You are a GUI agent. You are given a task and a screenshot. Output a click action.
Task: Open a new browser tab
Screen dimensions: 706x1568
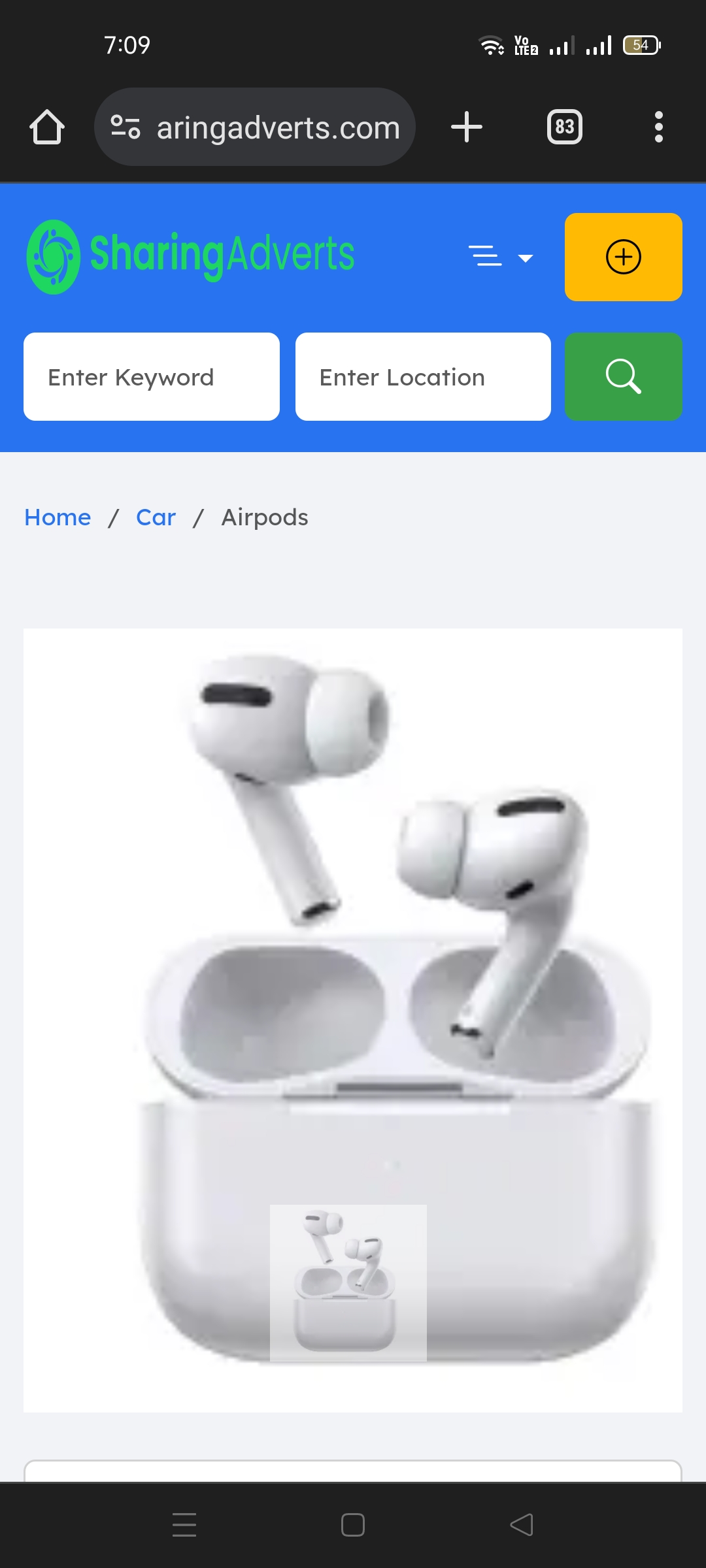(x=467, y=127)
